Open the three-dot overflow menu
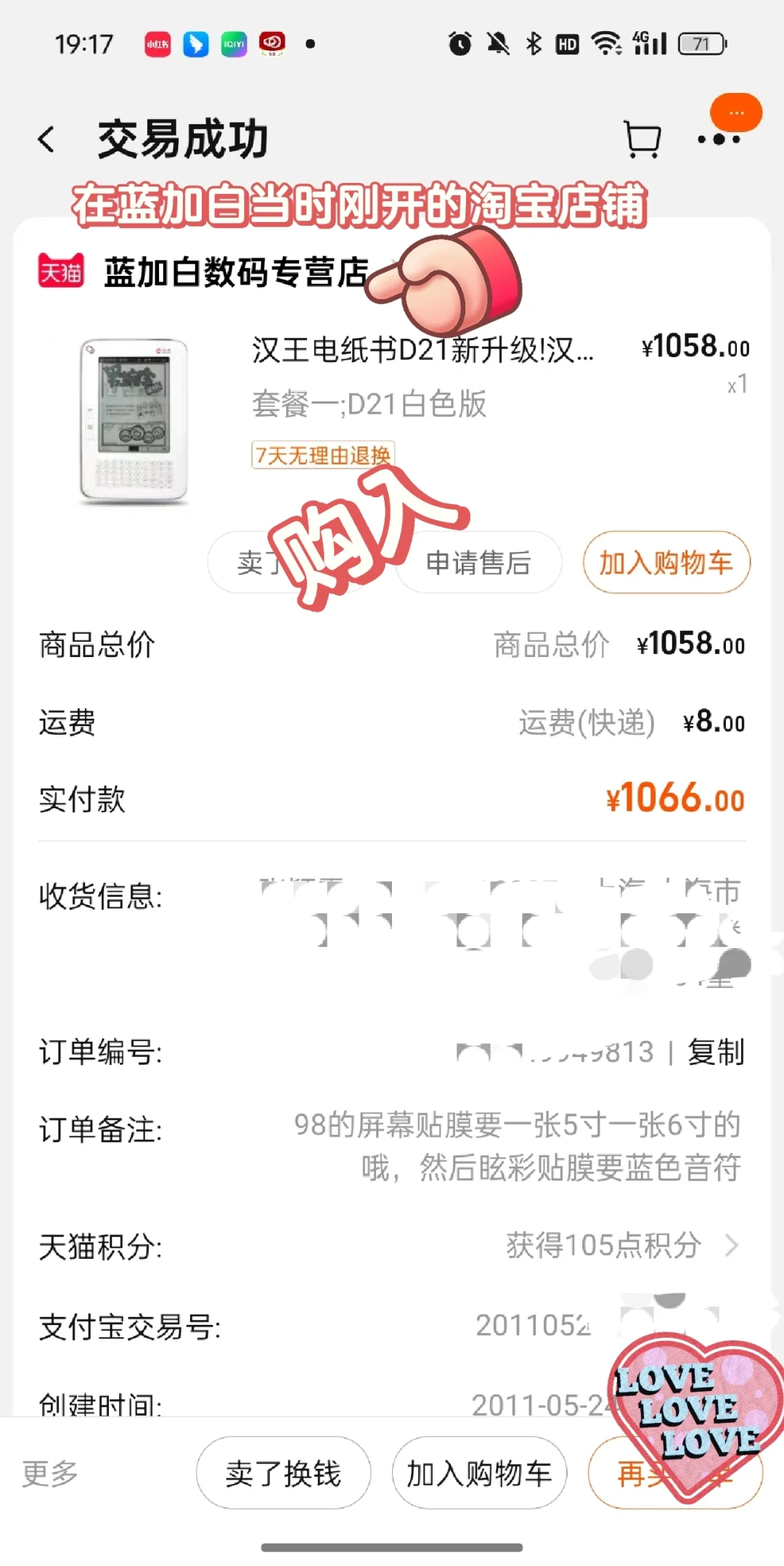 click(x=719, y=139)
